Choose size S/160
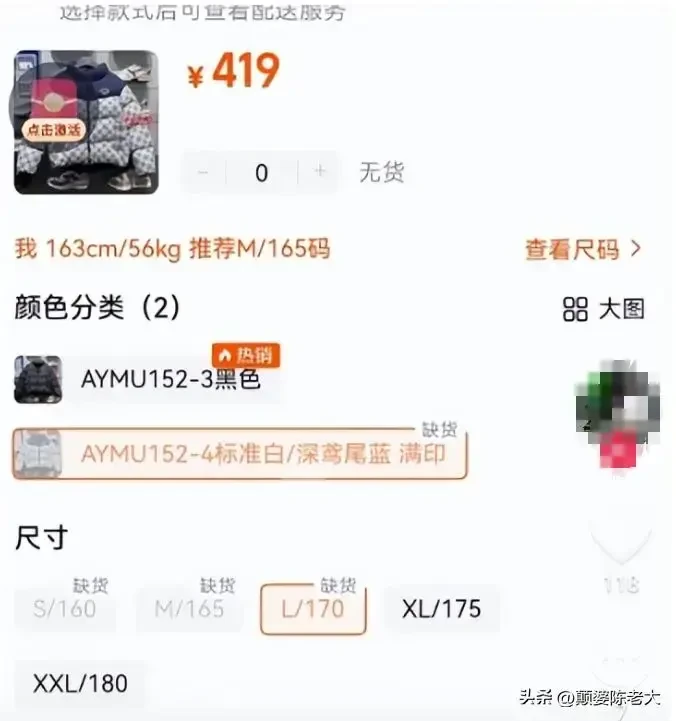The image size is (676, 721). pyautogui.click(x=64, y=609)
